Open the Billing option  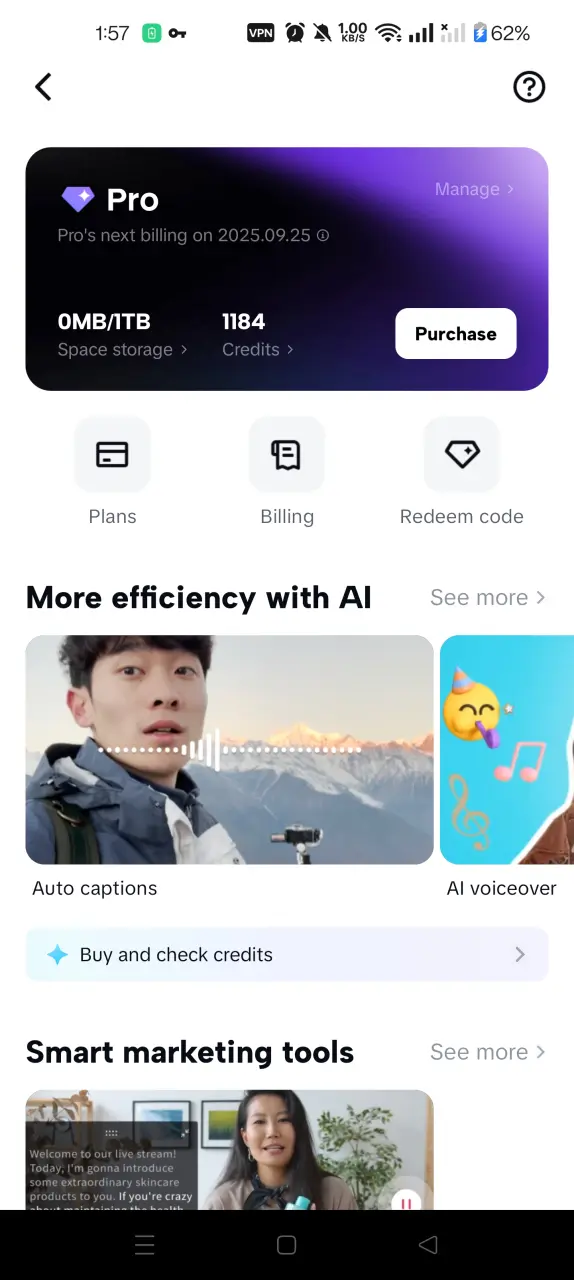coord(287,472)
